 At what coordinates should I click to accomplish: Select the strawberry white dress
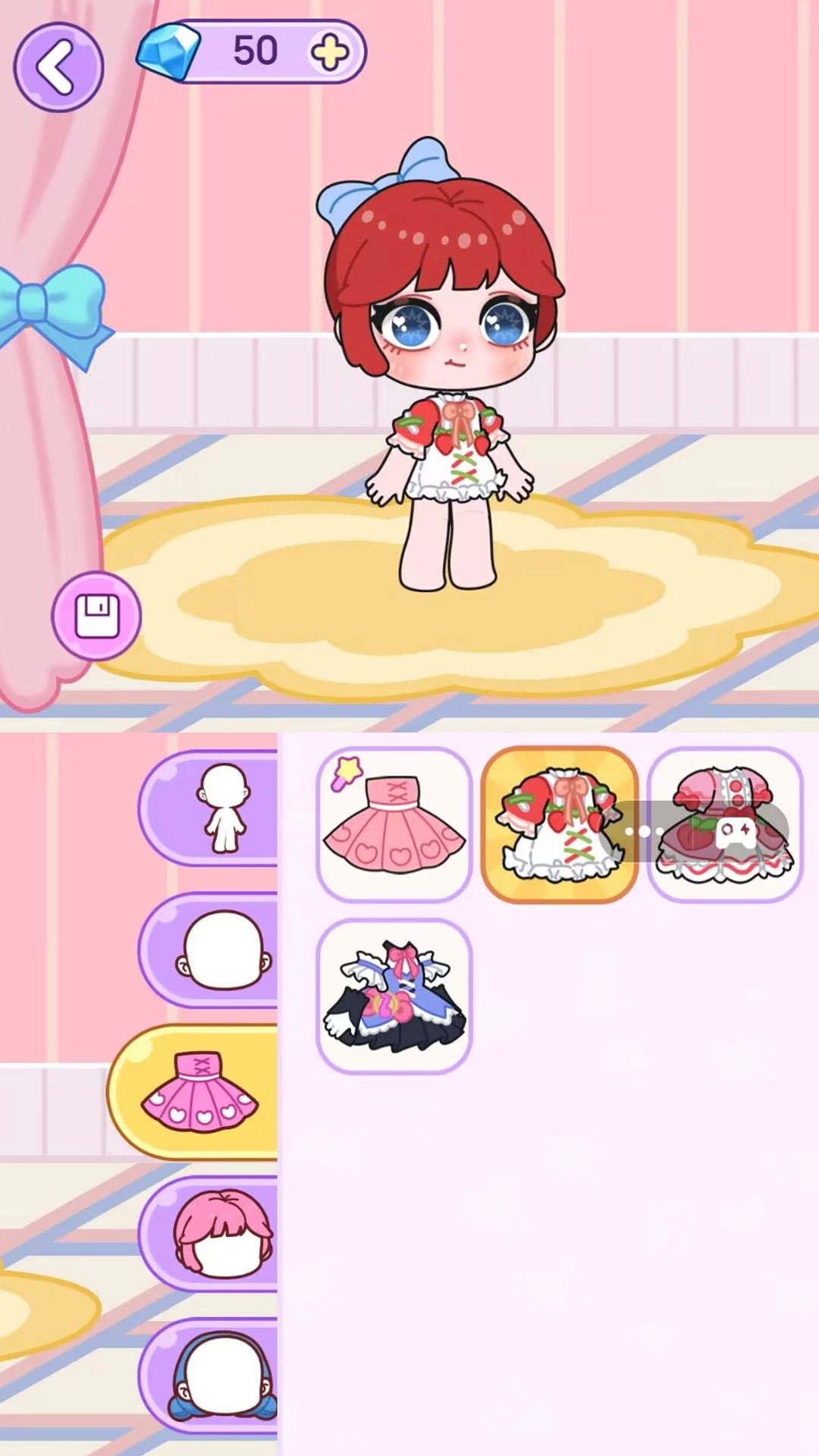click(x=560, y=825)
